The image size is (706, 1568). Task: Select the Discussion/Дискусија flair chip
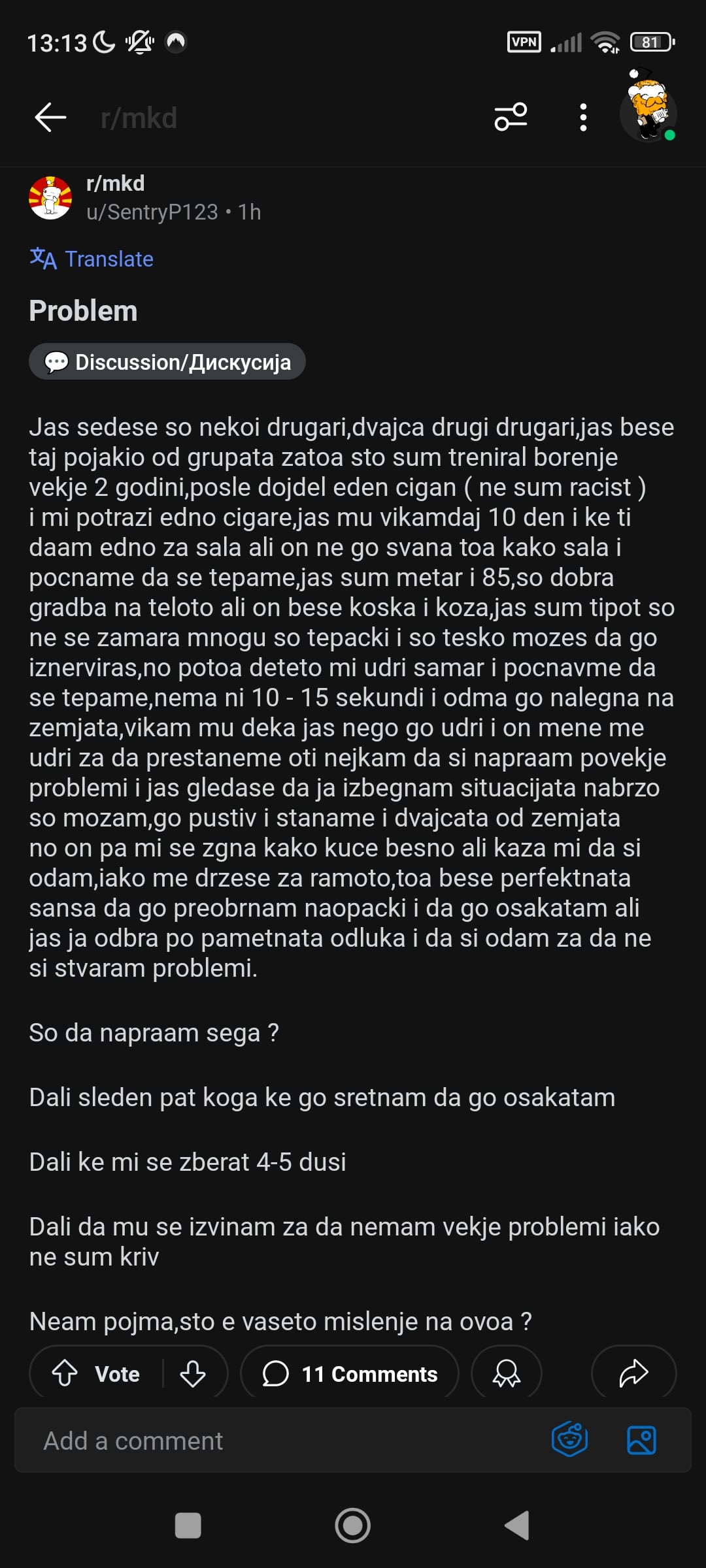167,362
